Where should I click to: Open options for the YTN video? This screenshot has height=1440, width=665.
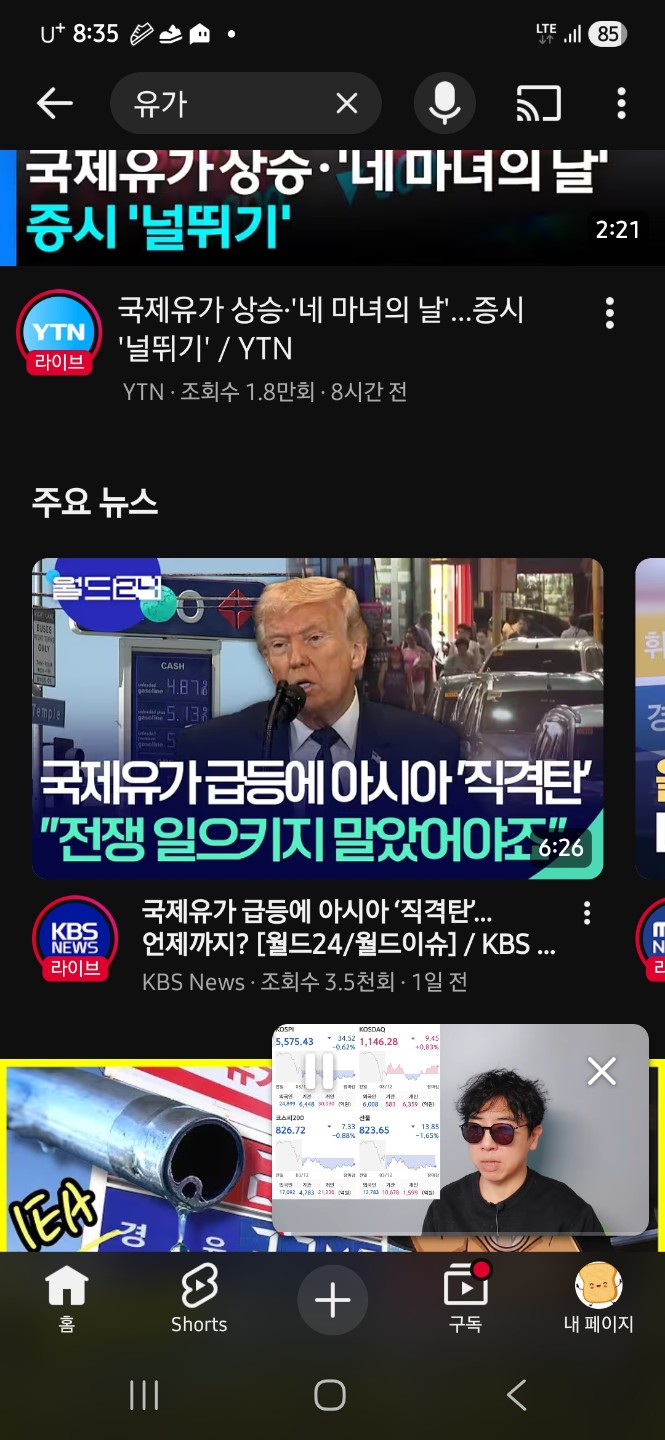click(x=609, y=314)
